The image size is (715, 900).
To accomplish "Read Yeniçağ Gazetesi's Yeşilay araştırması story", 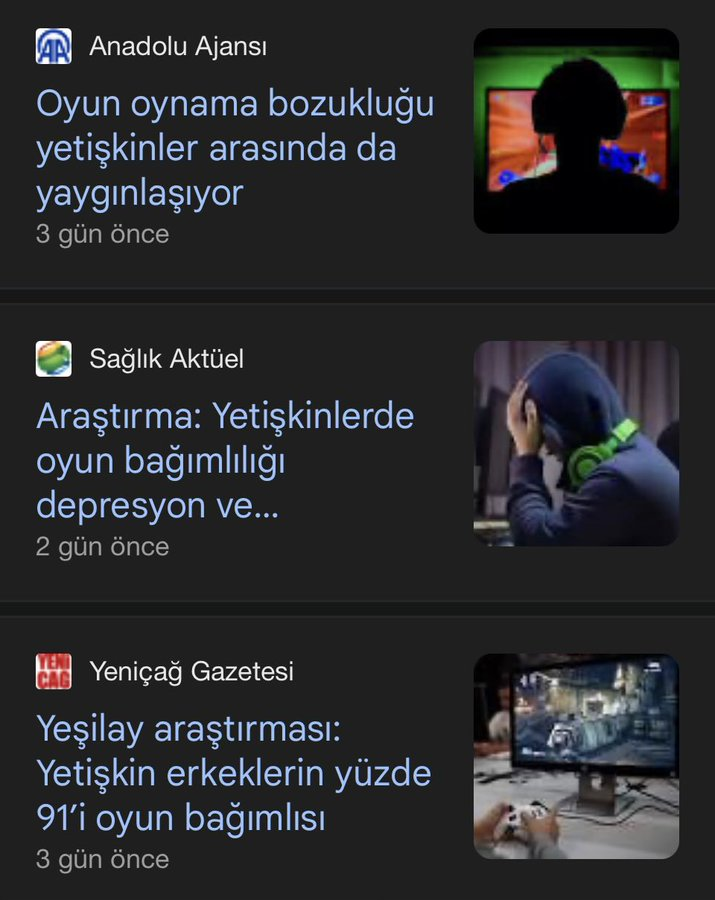I will (233, 773).
